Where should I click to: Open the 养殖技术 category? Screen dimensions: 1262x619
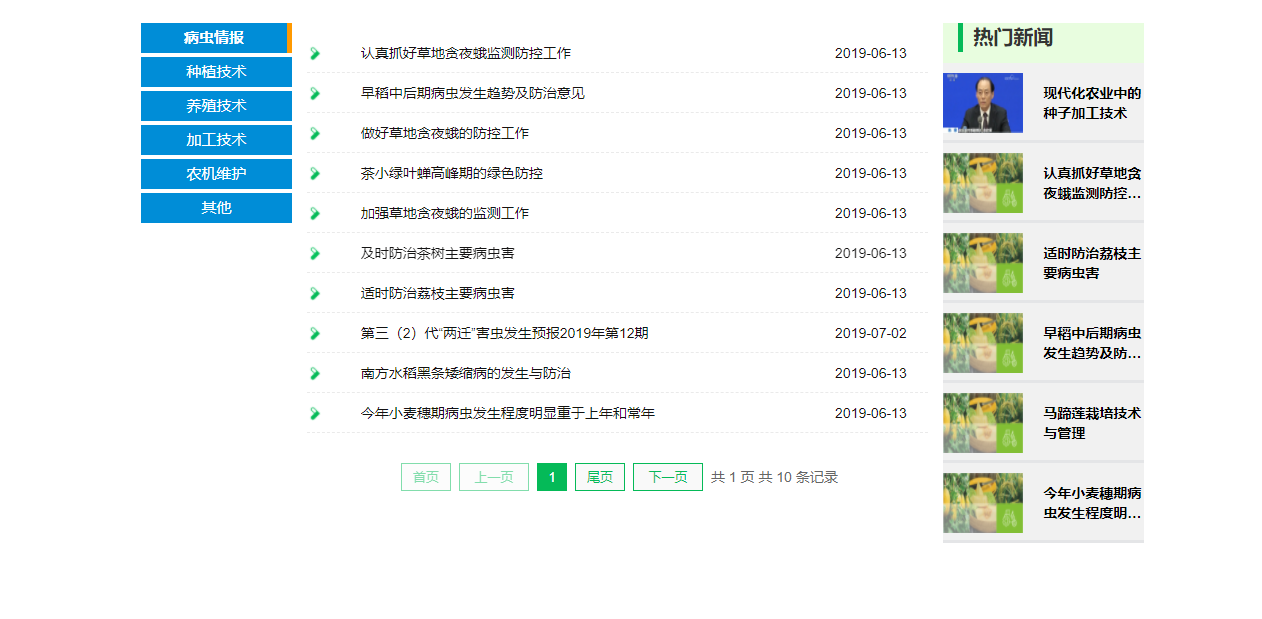pos(216,106)
